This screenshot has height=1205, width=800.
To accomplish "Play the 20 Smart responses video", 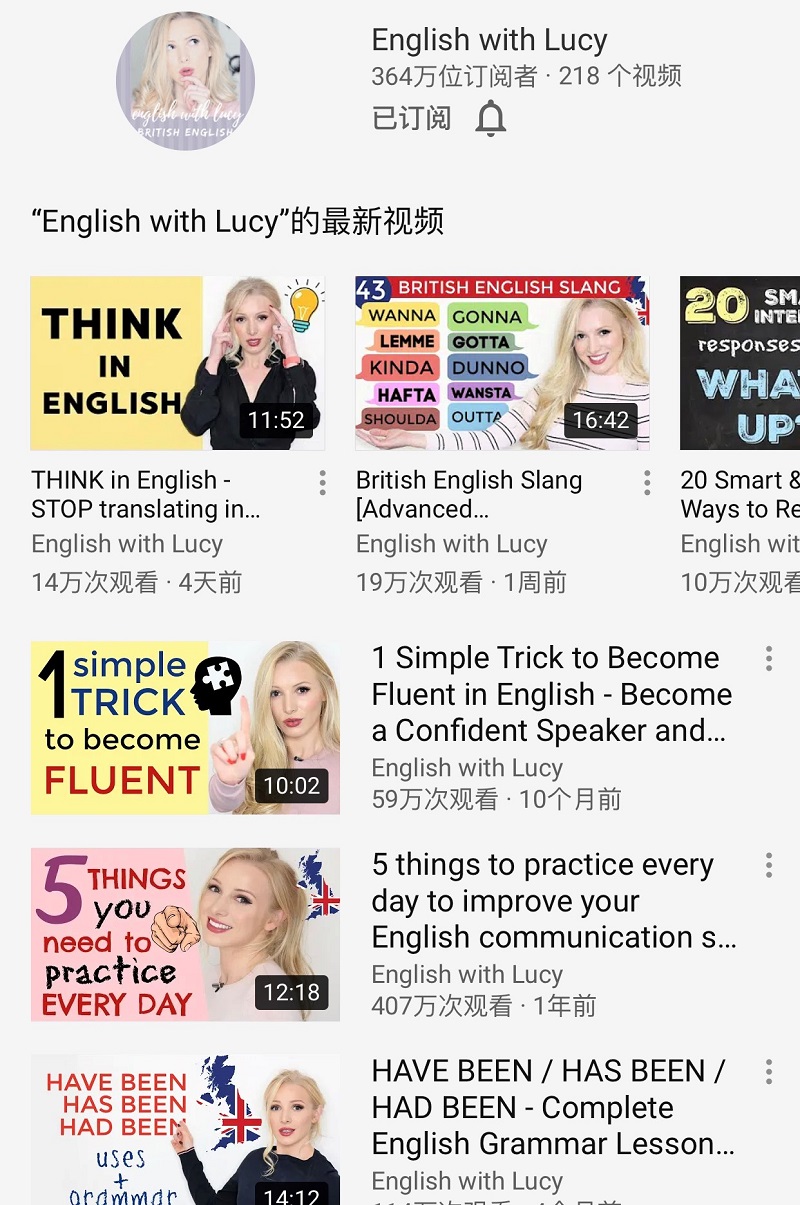I will (740, 363).
